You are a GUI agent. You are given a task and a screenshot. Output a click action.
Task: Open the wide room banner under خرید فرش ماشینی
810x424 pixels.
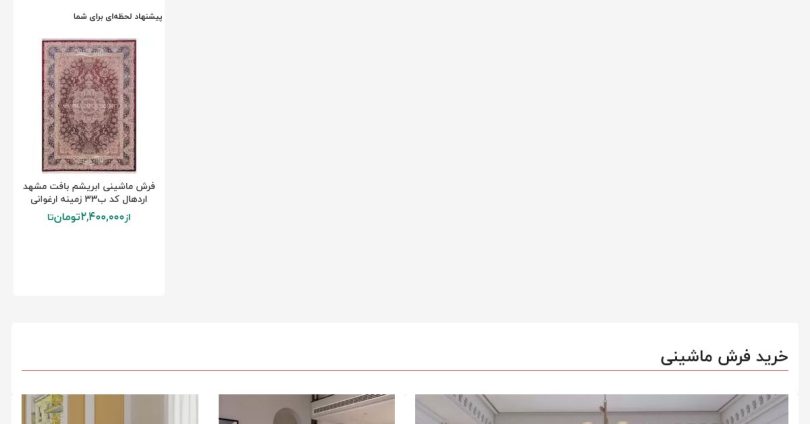tap(601, 409)
